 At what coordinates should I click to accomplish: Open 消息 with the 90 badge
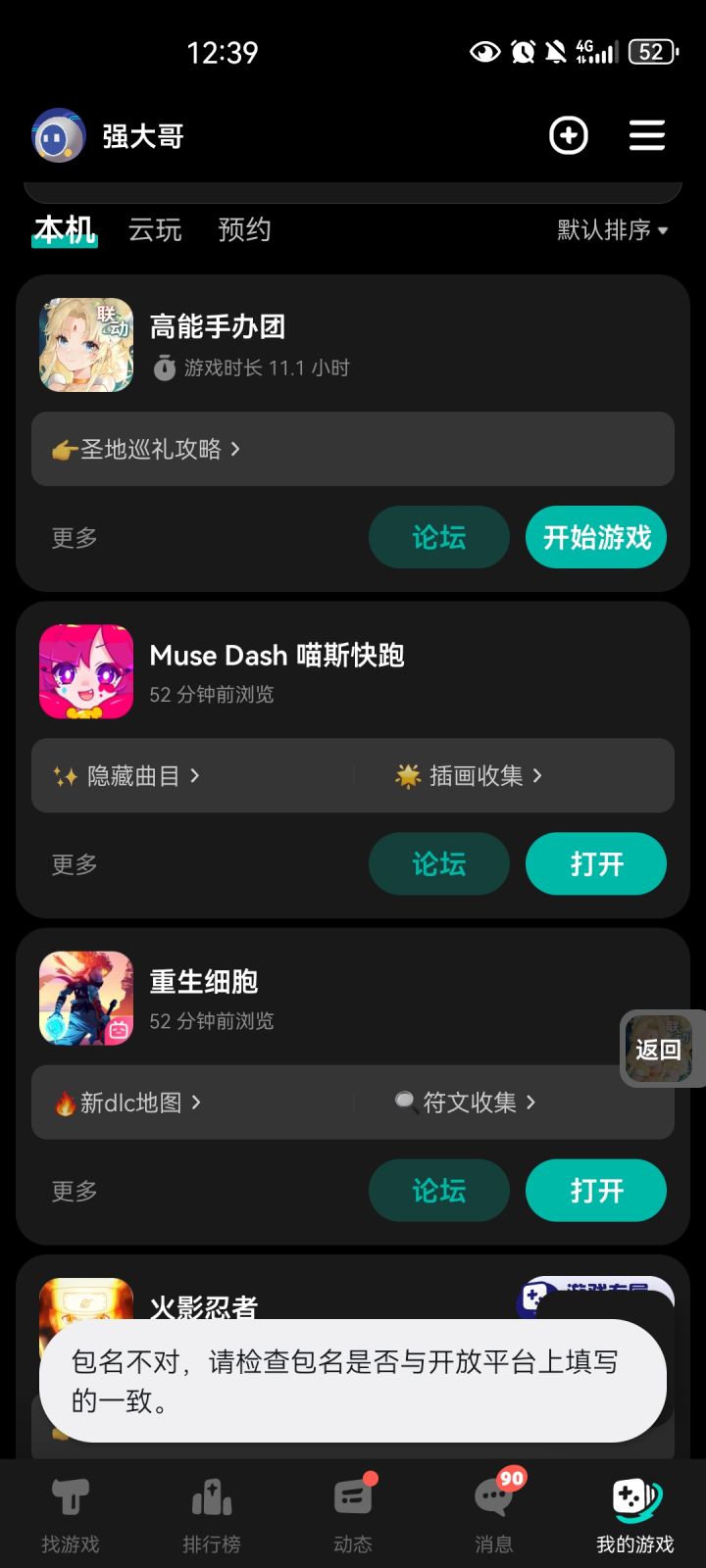(x=494, y=1509)
